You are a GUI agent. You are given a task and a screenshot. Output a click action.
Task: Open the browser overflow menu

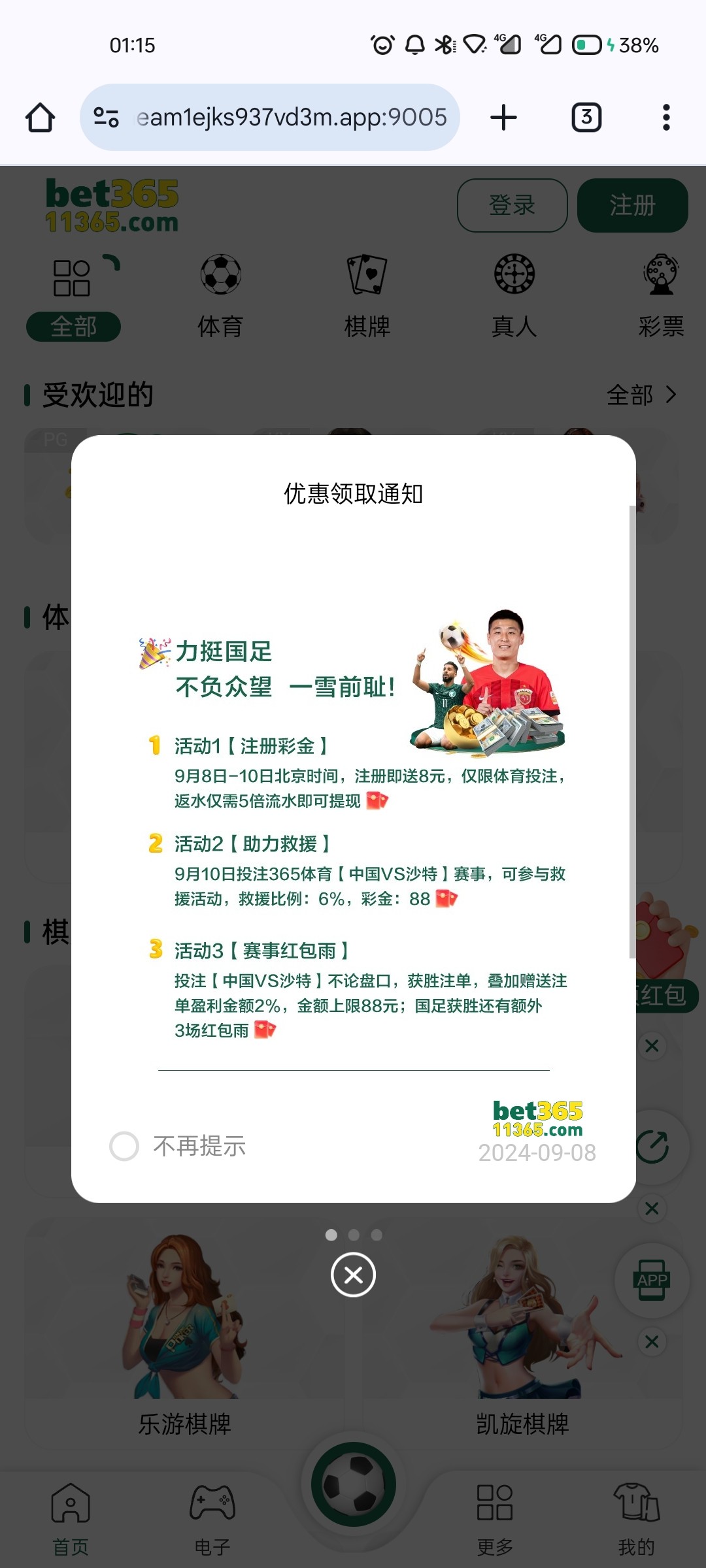pos(665,118)
